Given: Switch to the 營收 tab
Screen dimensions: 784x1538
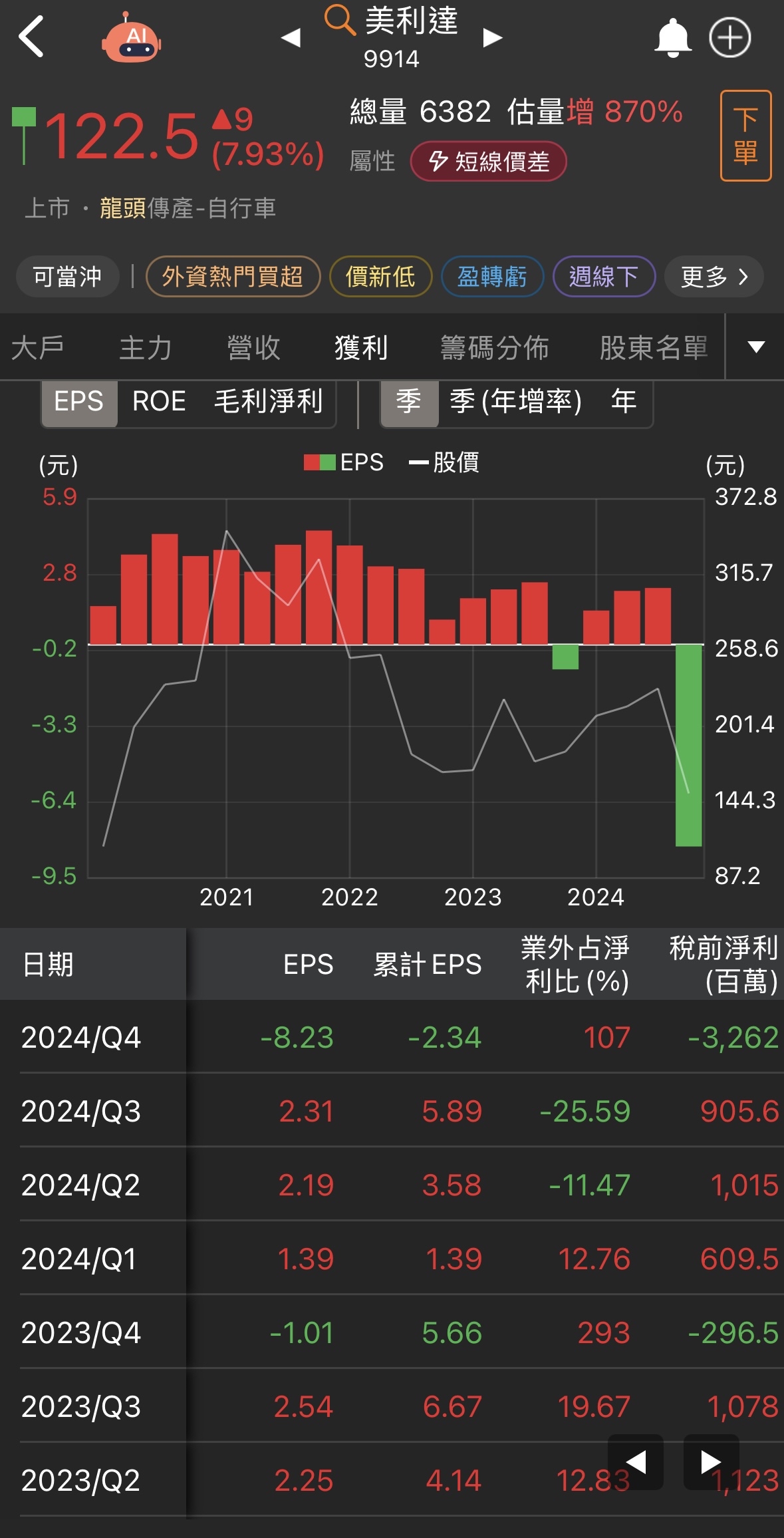Looking at the screenshot, I should pos(253,347).
